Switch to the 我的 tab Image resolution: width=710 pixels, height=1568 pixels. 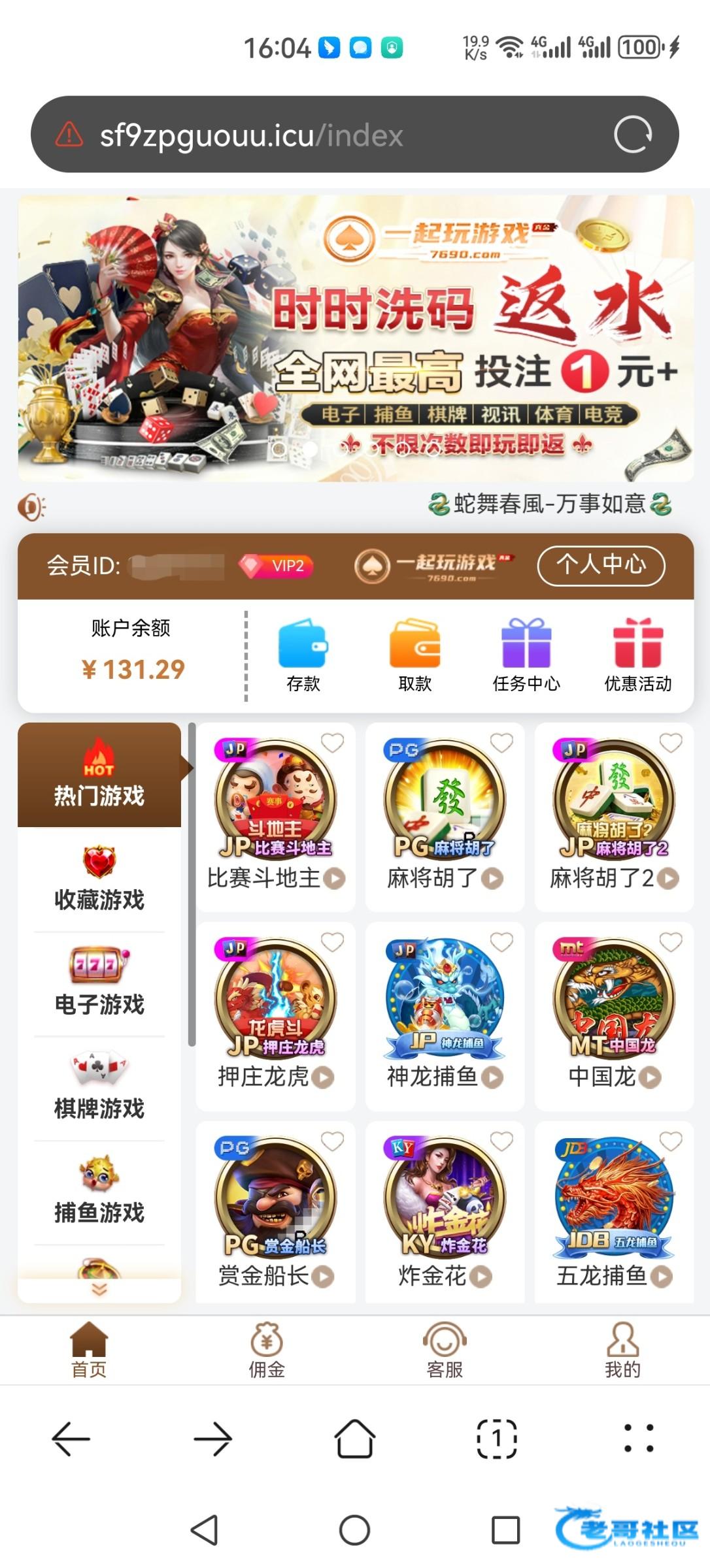pyautogui.click(x=622, y=1350)
